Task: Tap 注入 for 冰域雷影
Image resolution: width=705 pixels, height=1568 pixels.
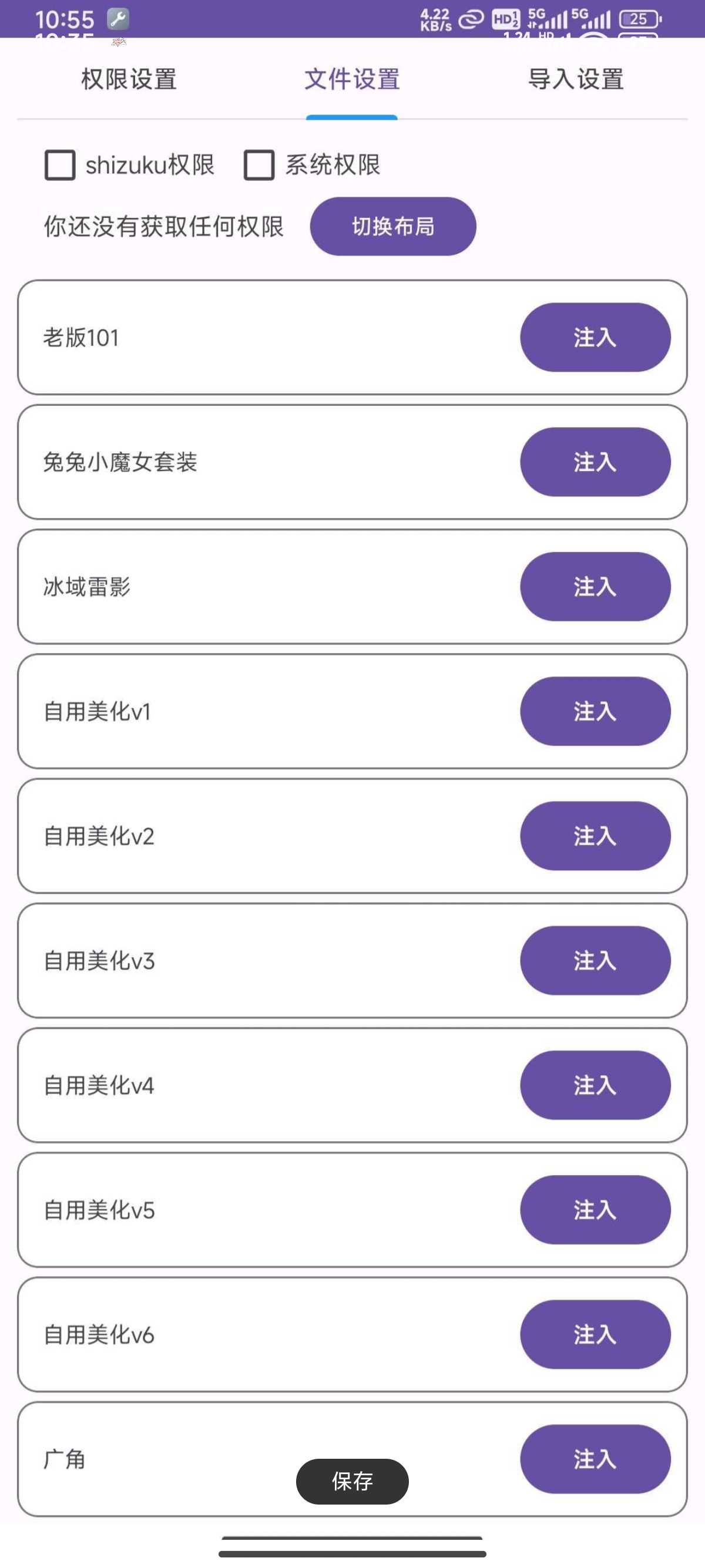Action: 595,587
